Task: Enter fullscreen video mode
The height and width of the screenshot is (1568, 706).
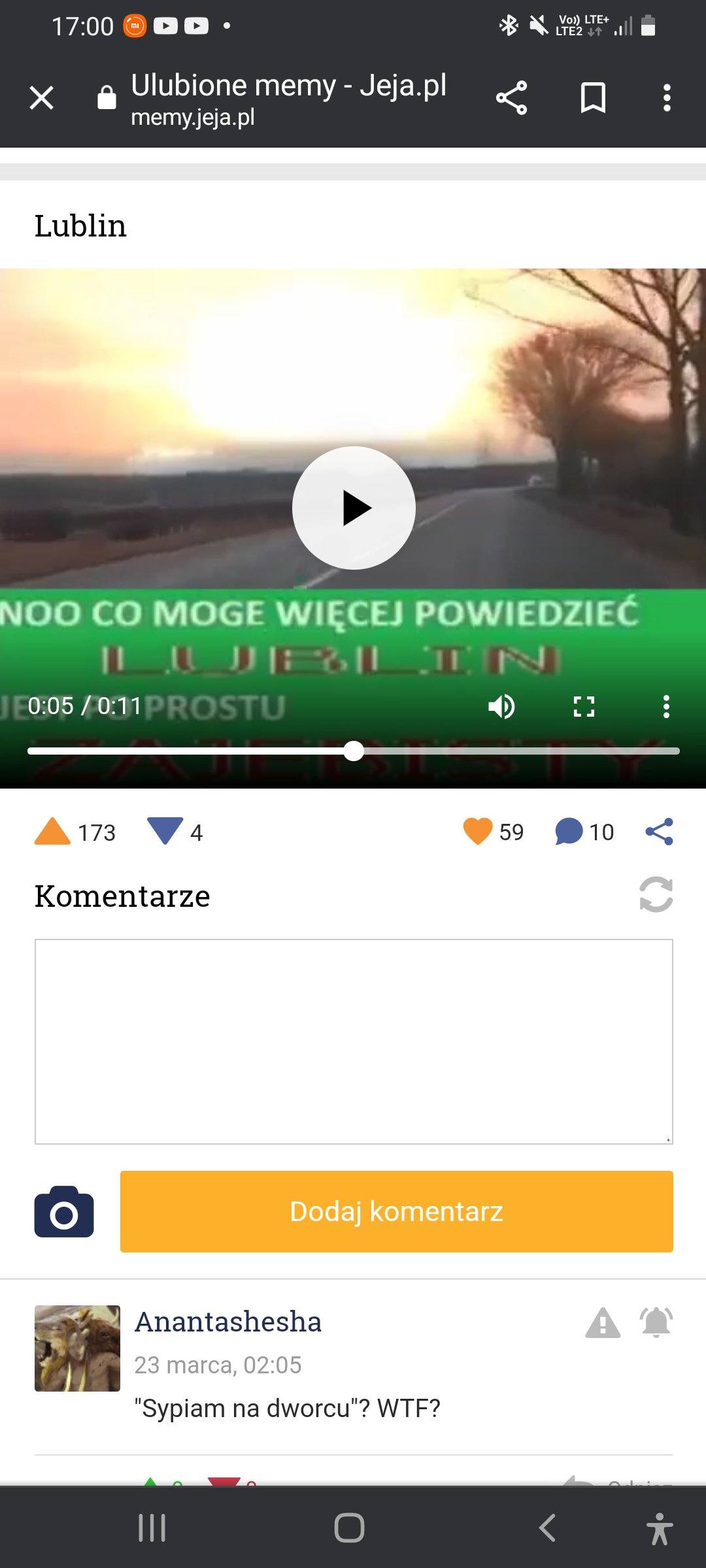Action: 584,706
